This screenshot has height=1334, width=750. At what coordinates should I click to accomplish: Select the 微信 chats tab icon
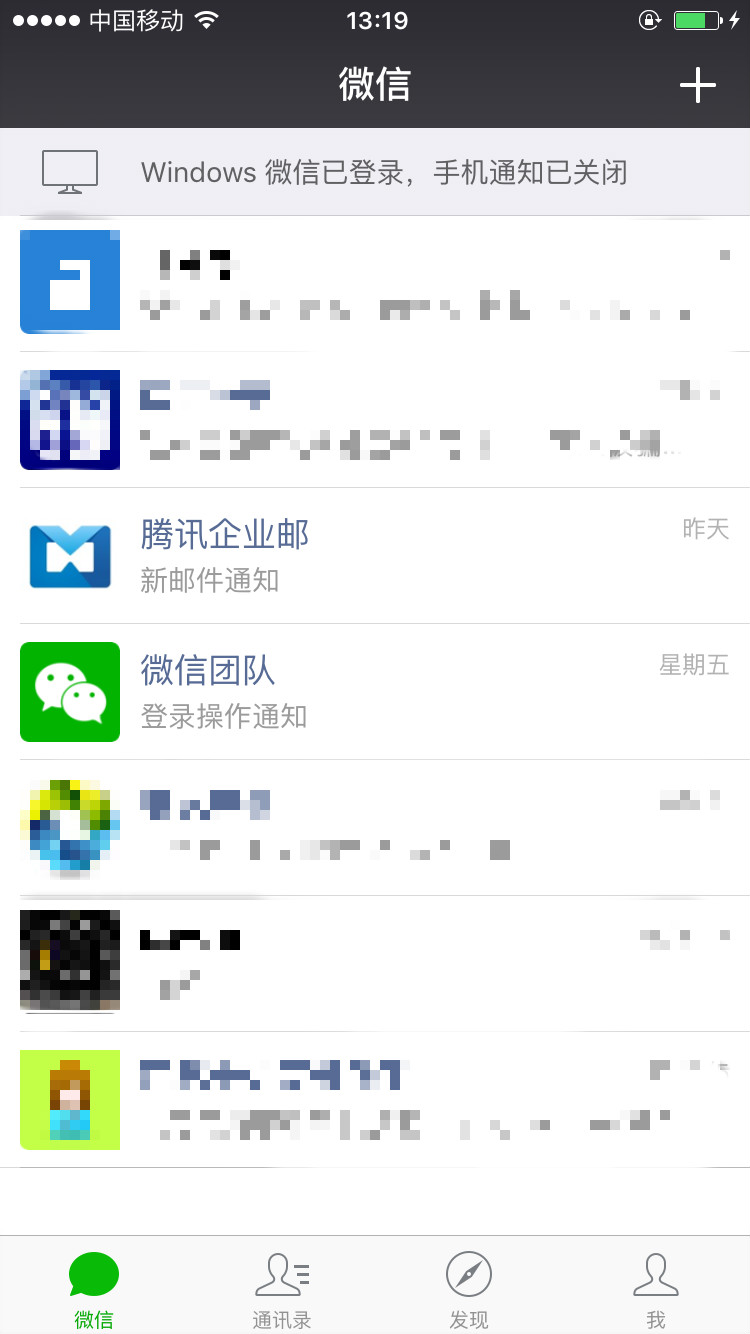(94, 1275)
